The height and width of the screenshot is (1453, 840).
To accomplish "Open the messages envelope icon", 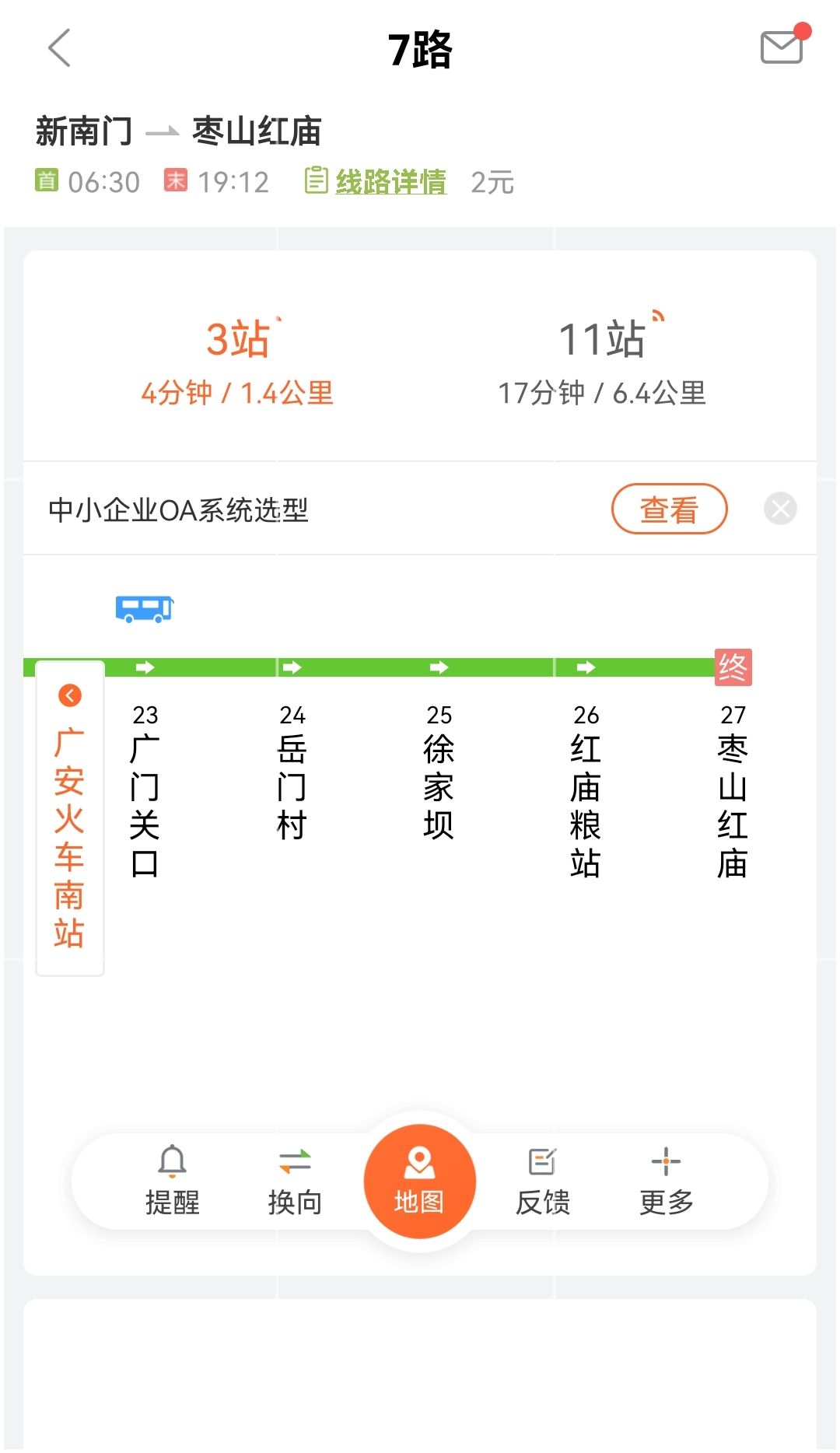I will pos(781,47).
